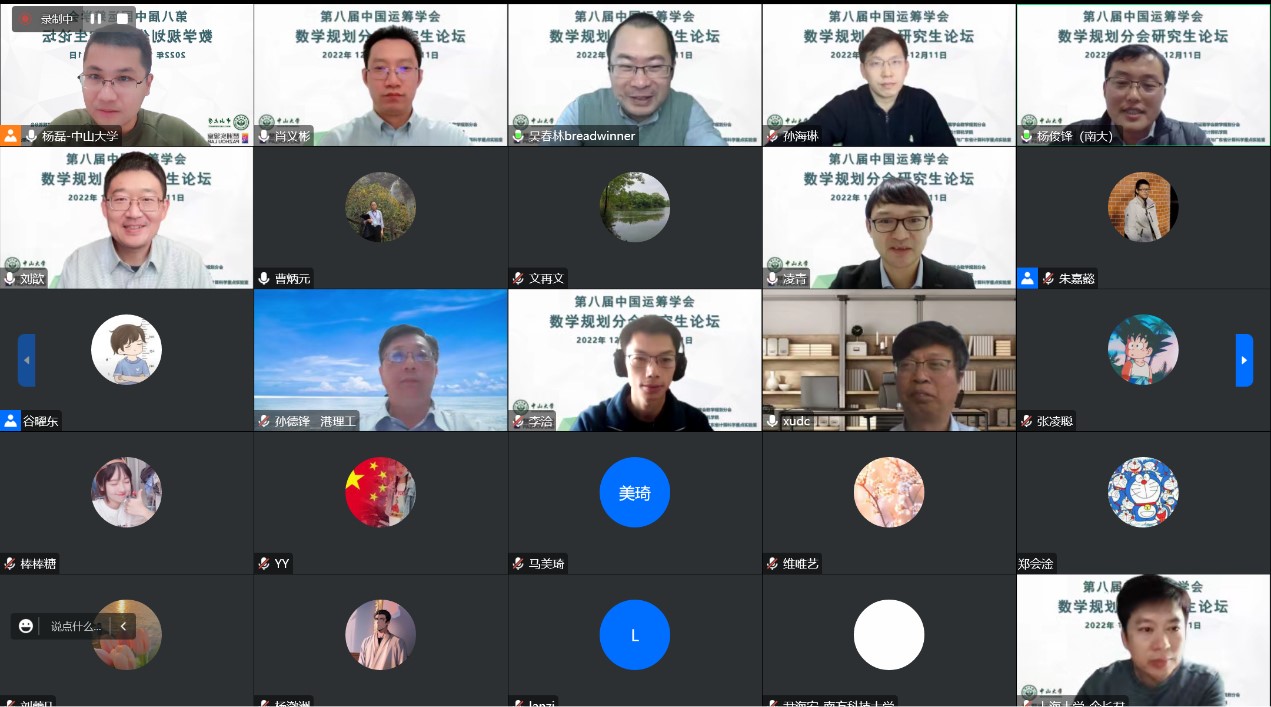
Task: Select 吴春林breadwinner's video tile
Action: coord(634,75)
